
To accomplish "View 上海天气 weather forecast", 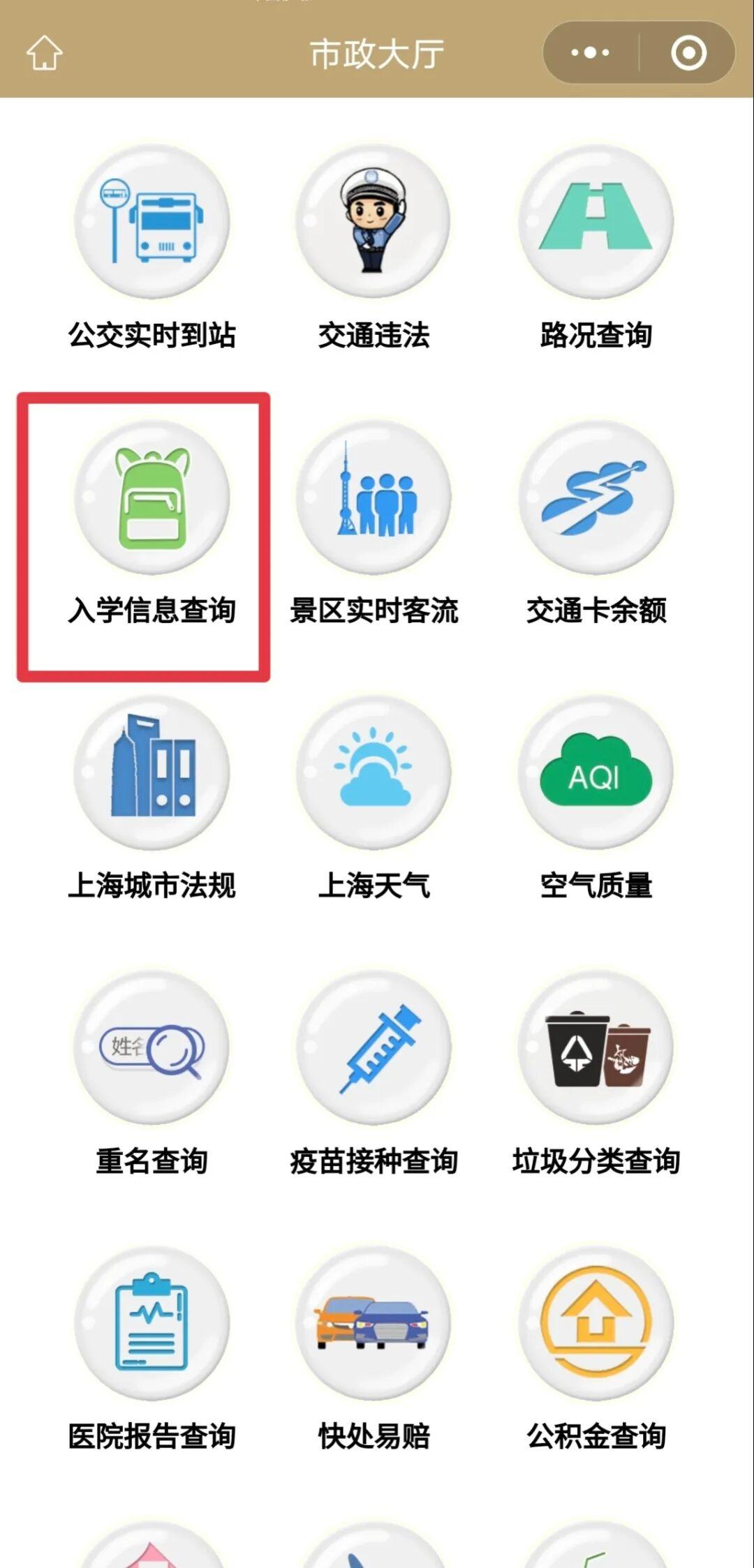I will 374,773.
